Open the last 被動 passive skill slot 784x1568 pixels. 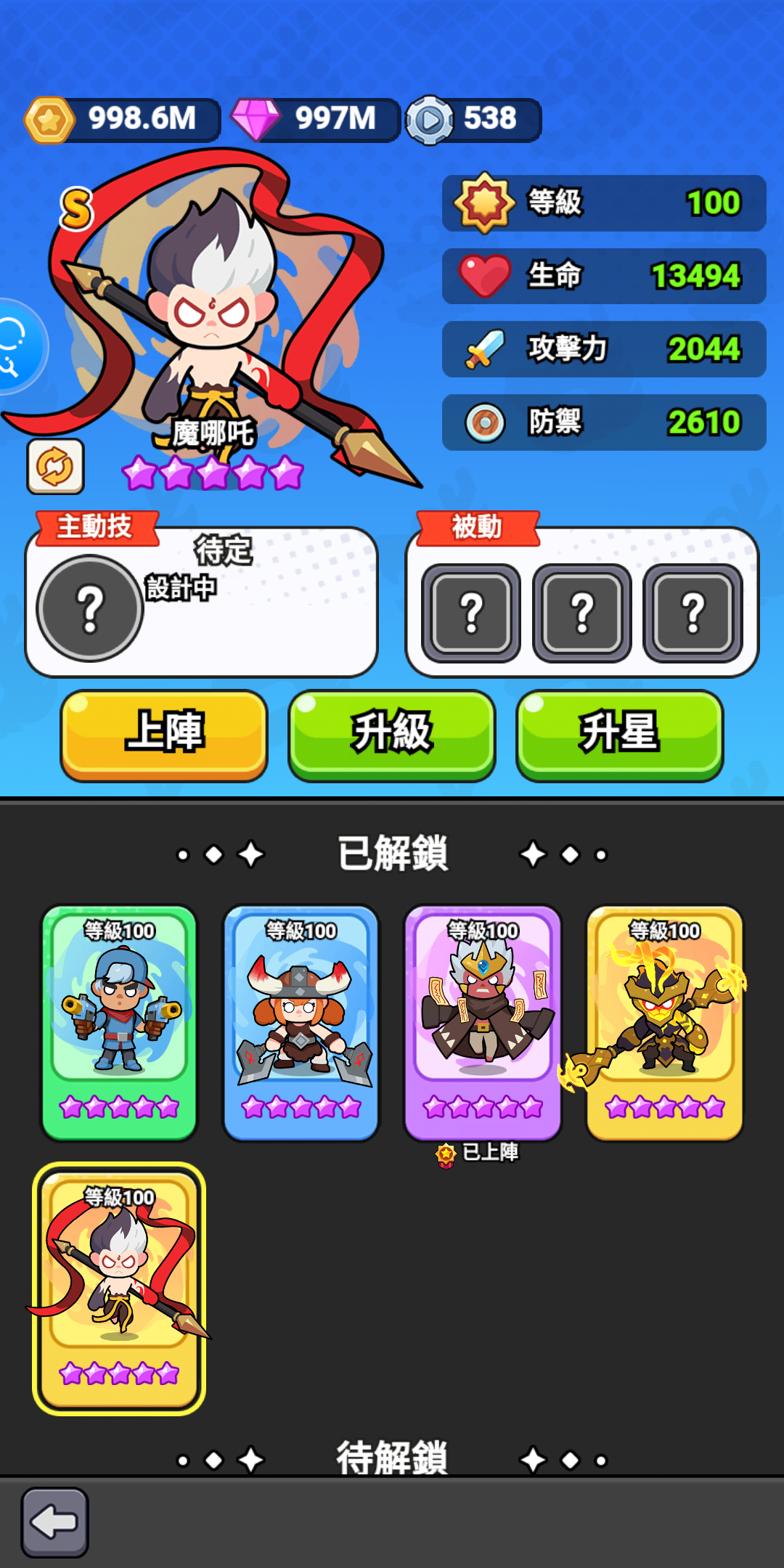click(x=693, y=613)
